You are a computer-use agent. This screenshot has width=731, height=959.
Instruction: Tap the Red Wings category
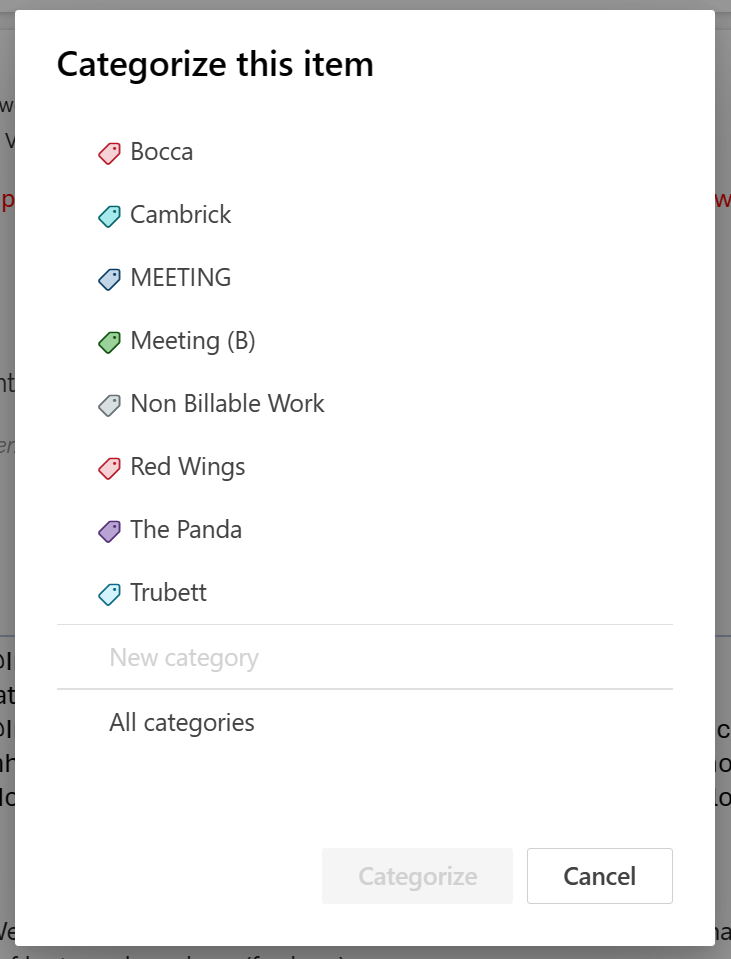pyautogui.click(x=365, y=467)
